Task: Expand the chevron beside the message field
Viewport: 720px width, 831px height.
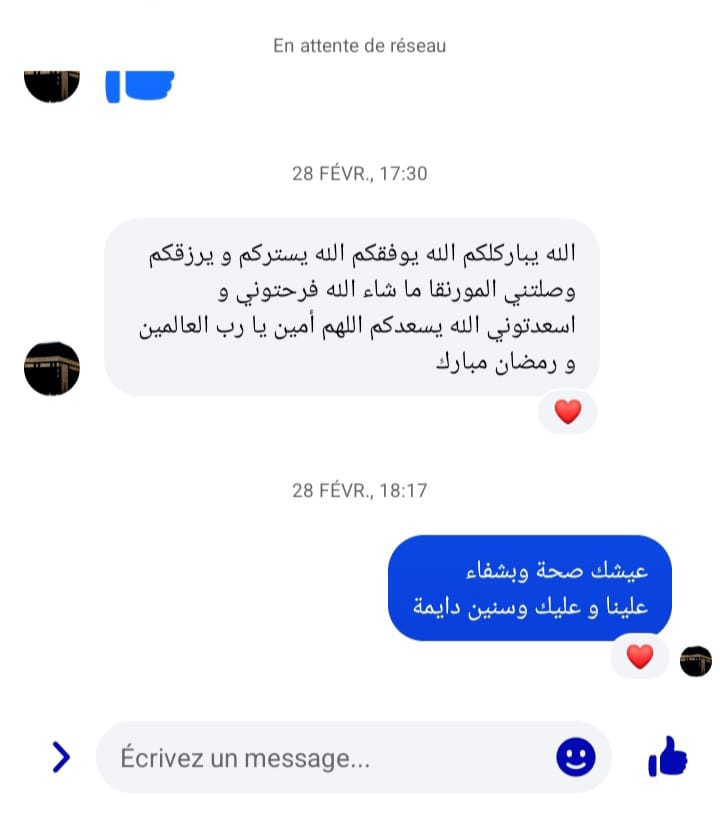Action: coord(61,758)
